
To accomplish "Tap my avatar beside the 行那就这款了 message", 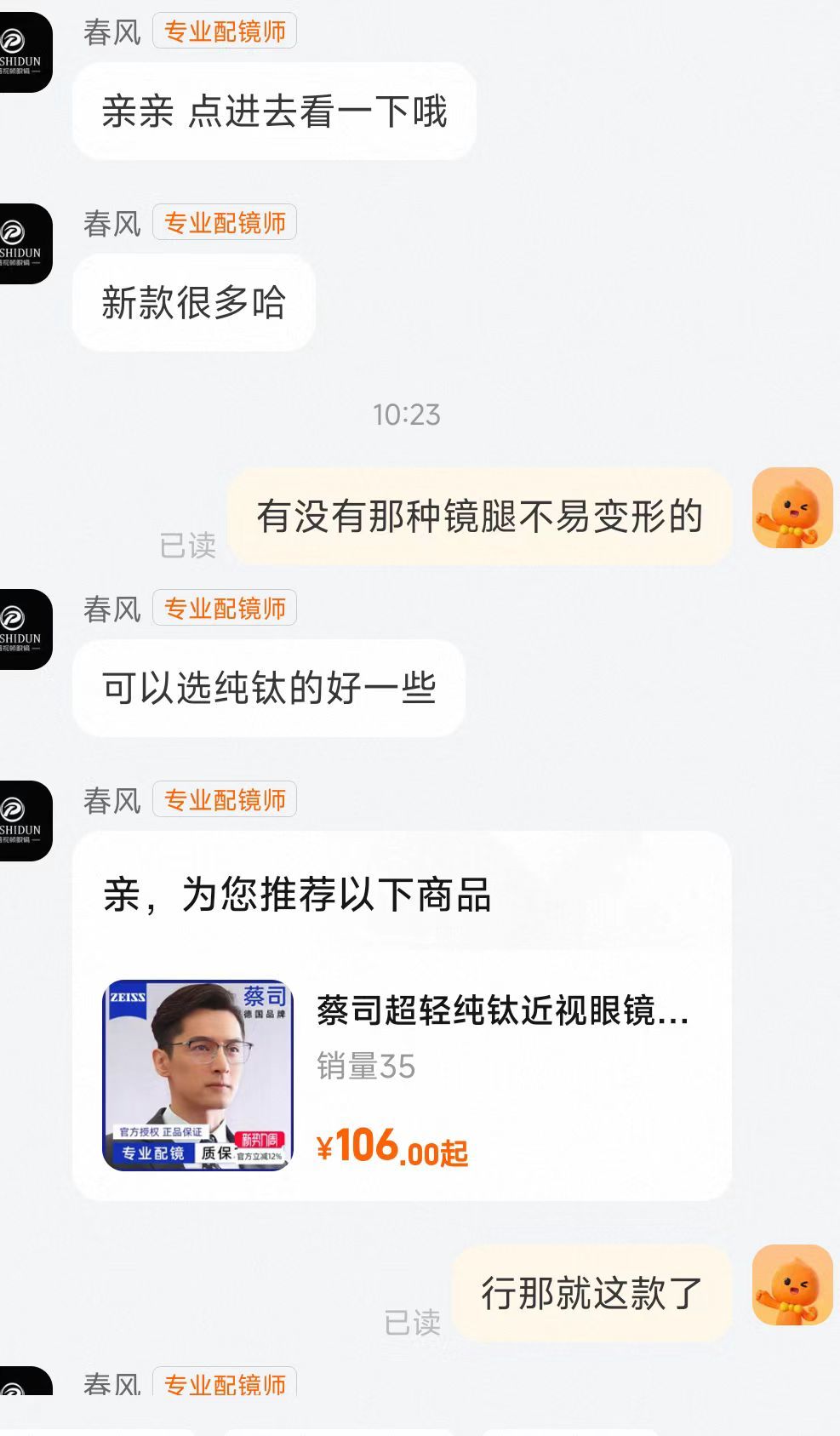I will click(x=791, y=1284).
